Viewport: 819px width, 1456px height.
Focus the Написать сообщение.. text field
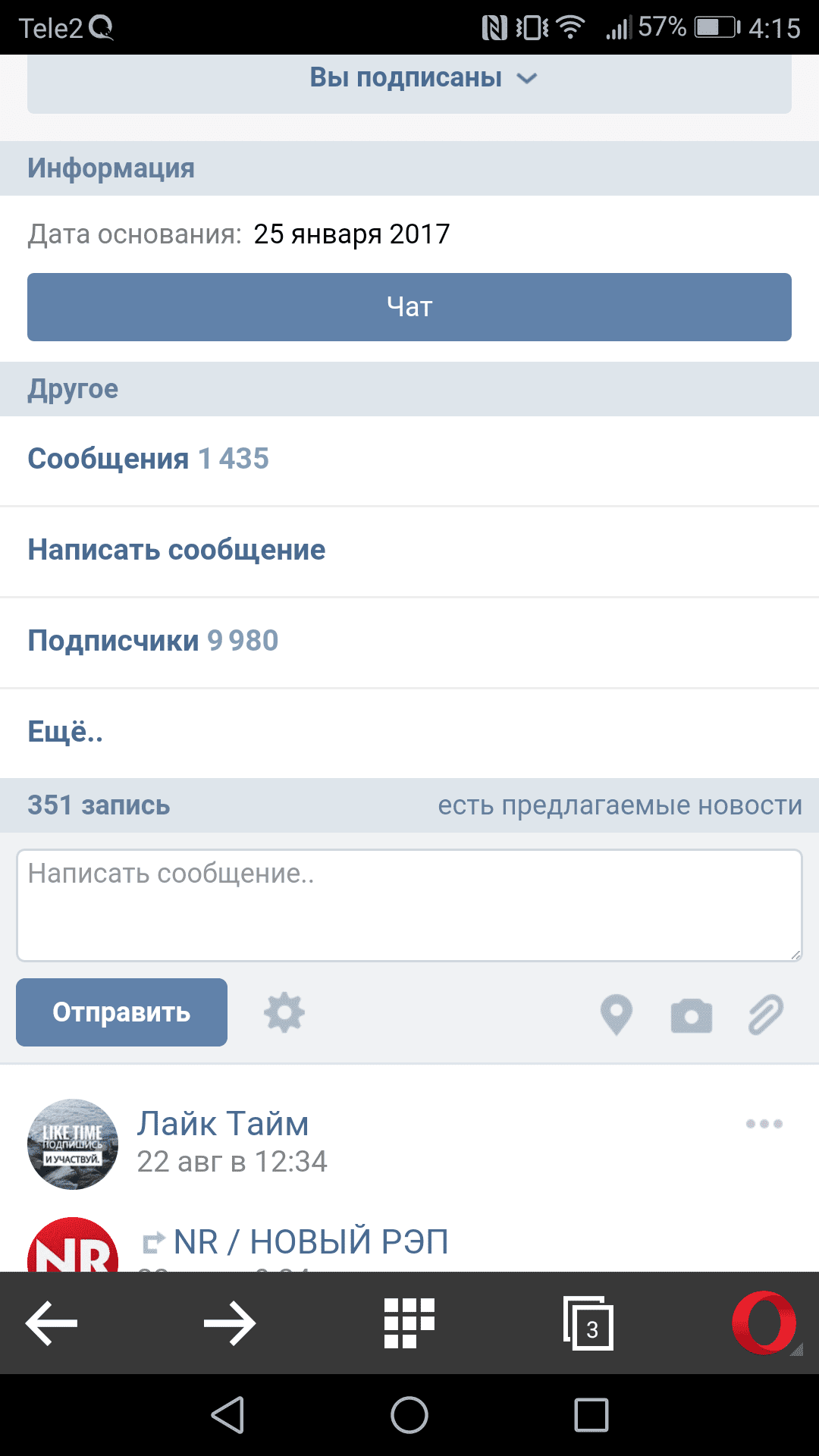point(409,905)
